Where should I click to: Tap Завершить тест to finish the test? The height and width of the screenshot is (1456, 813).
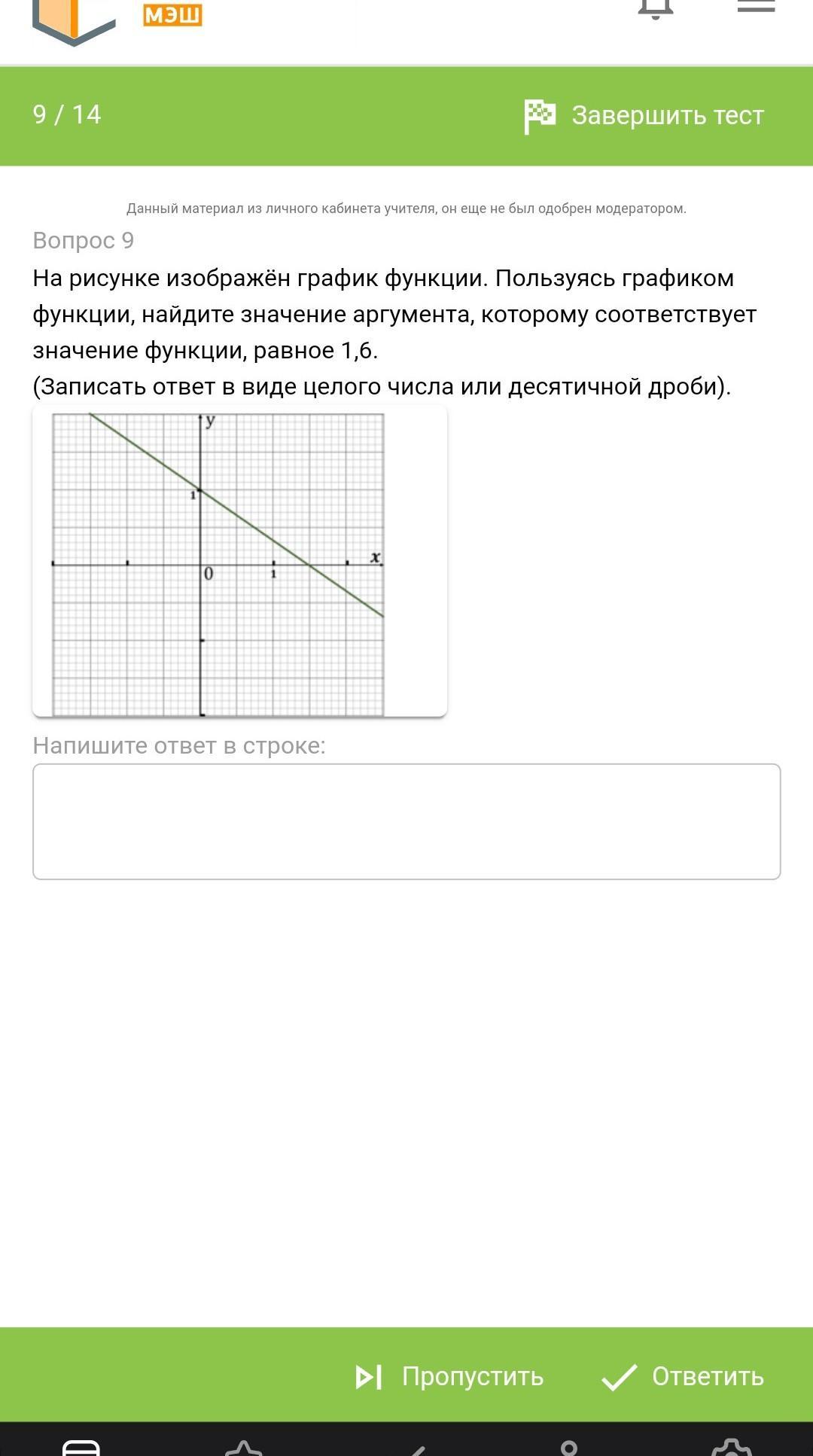pos(644,115)
